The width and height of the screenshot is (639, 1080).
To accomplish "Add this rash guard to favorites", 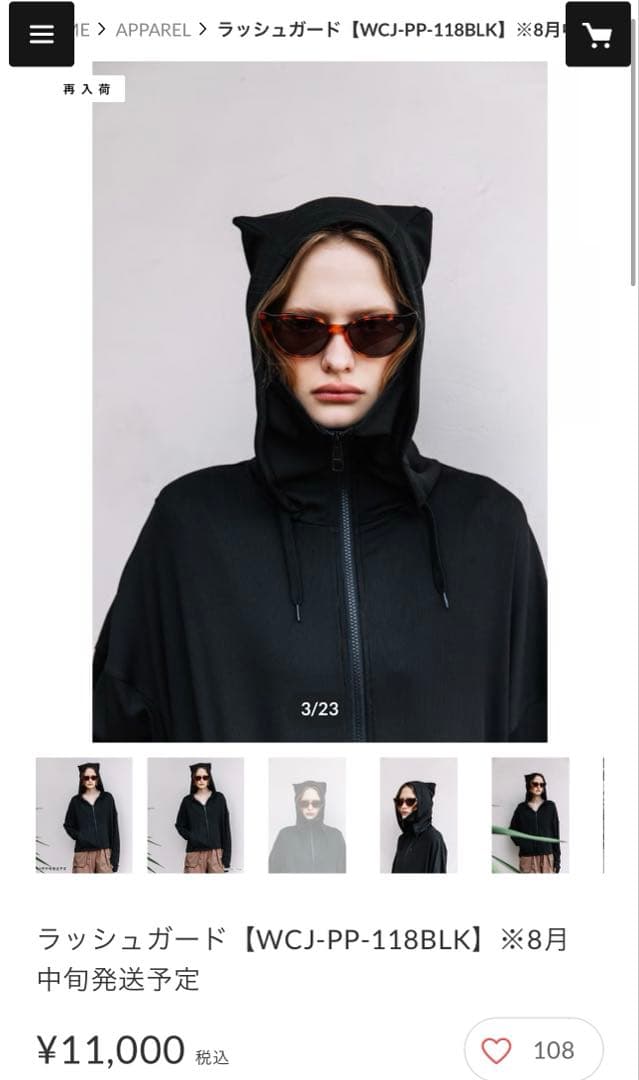I will 496,1050.
